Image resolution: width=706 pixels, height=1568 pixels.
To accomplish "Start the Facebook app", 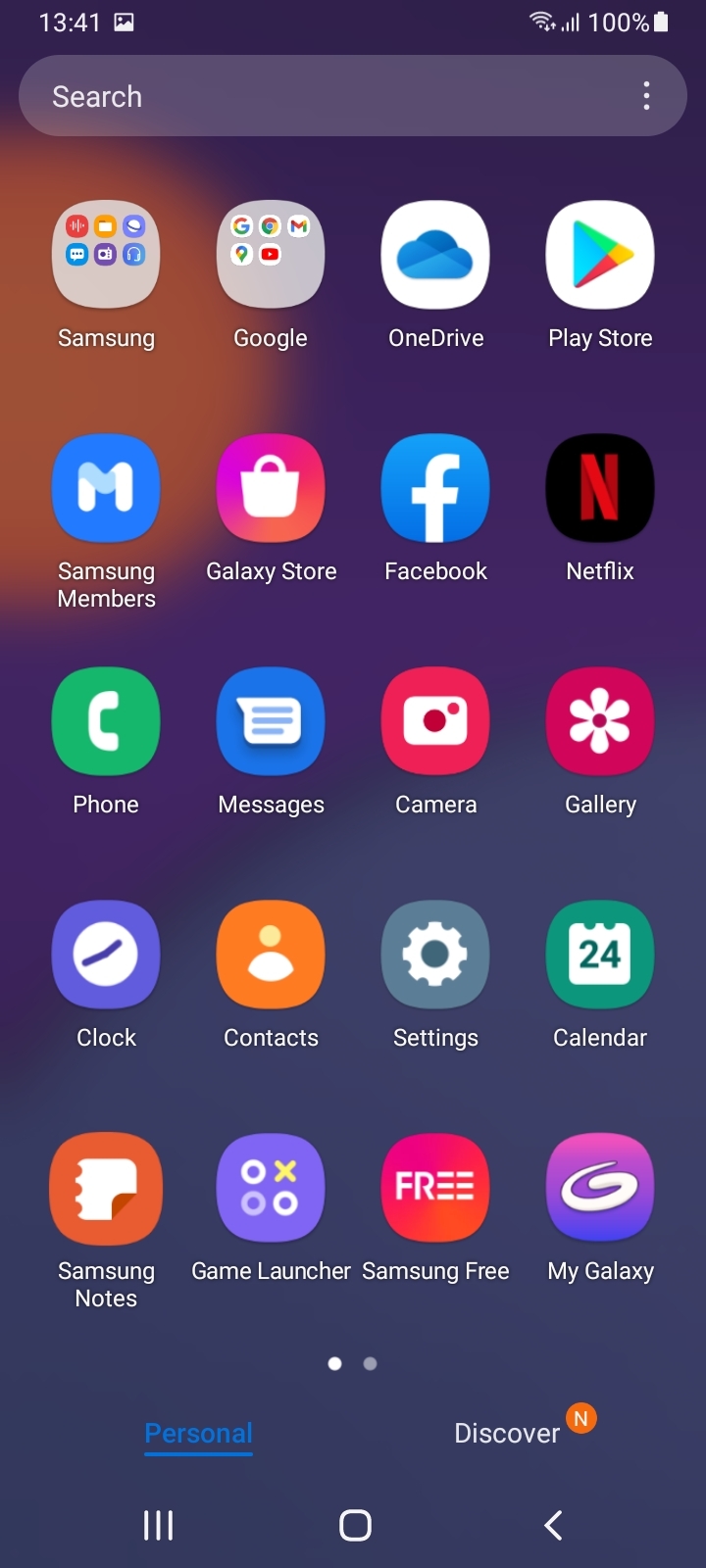I will (435, 487).
